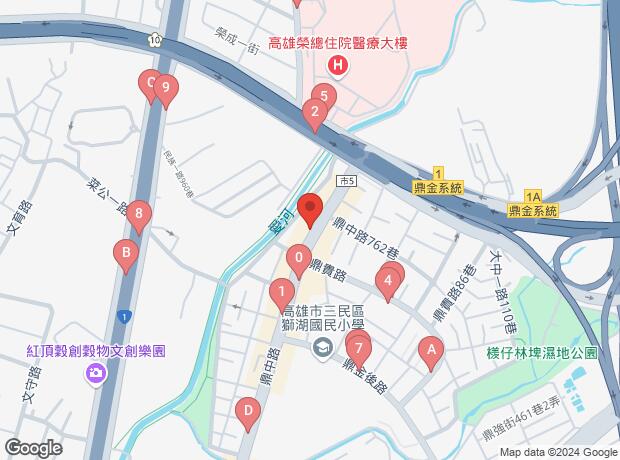Viewport: 620px width, 460px height.
Task: Select map marker numbered 0
Action: click(298, 262)
